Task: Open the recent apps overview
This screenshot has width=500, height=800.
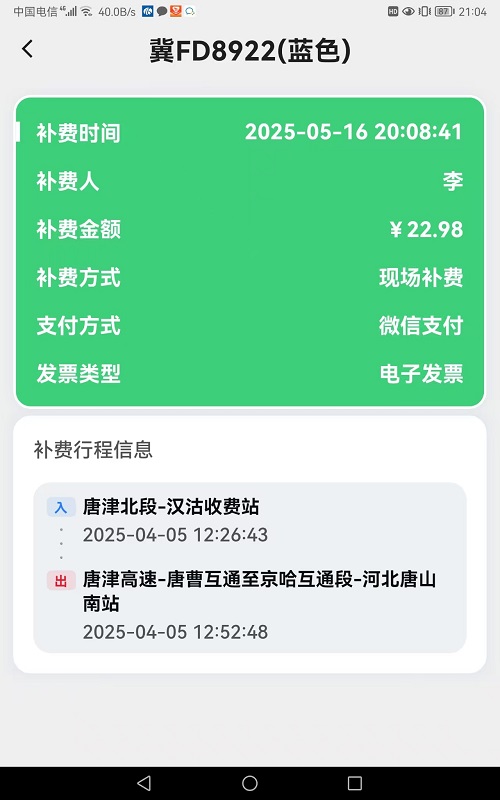Action: 355,783
